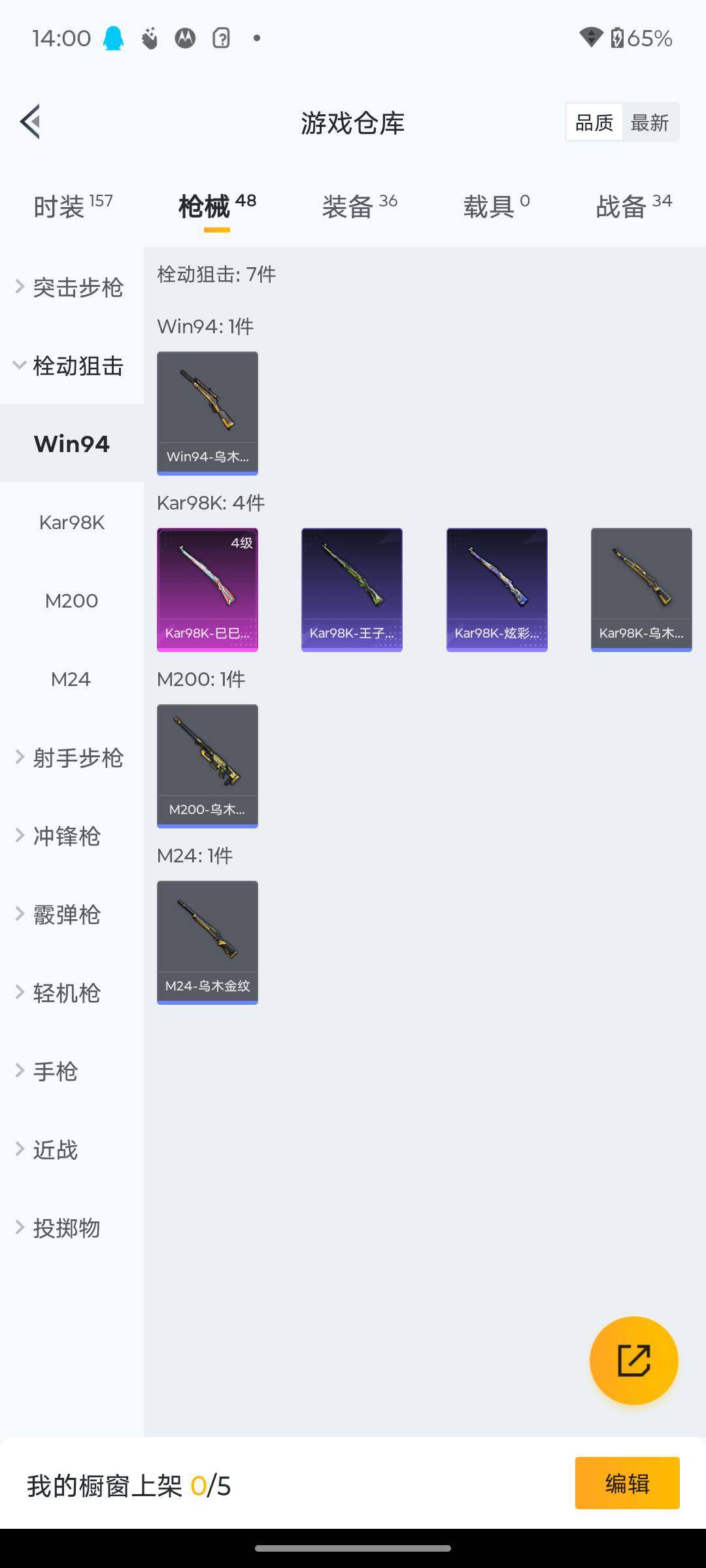
Task: Switch to the 战备 tab
Action: tap(633, 206)
